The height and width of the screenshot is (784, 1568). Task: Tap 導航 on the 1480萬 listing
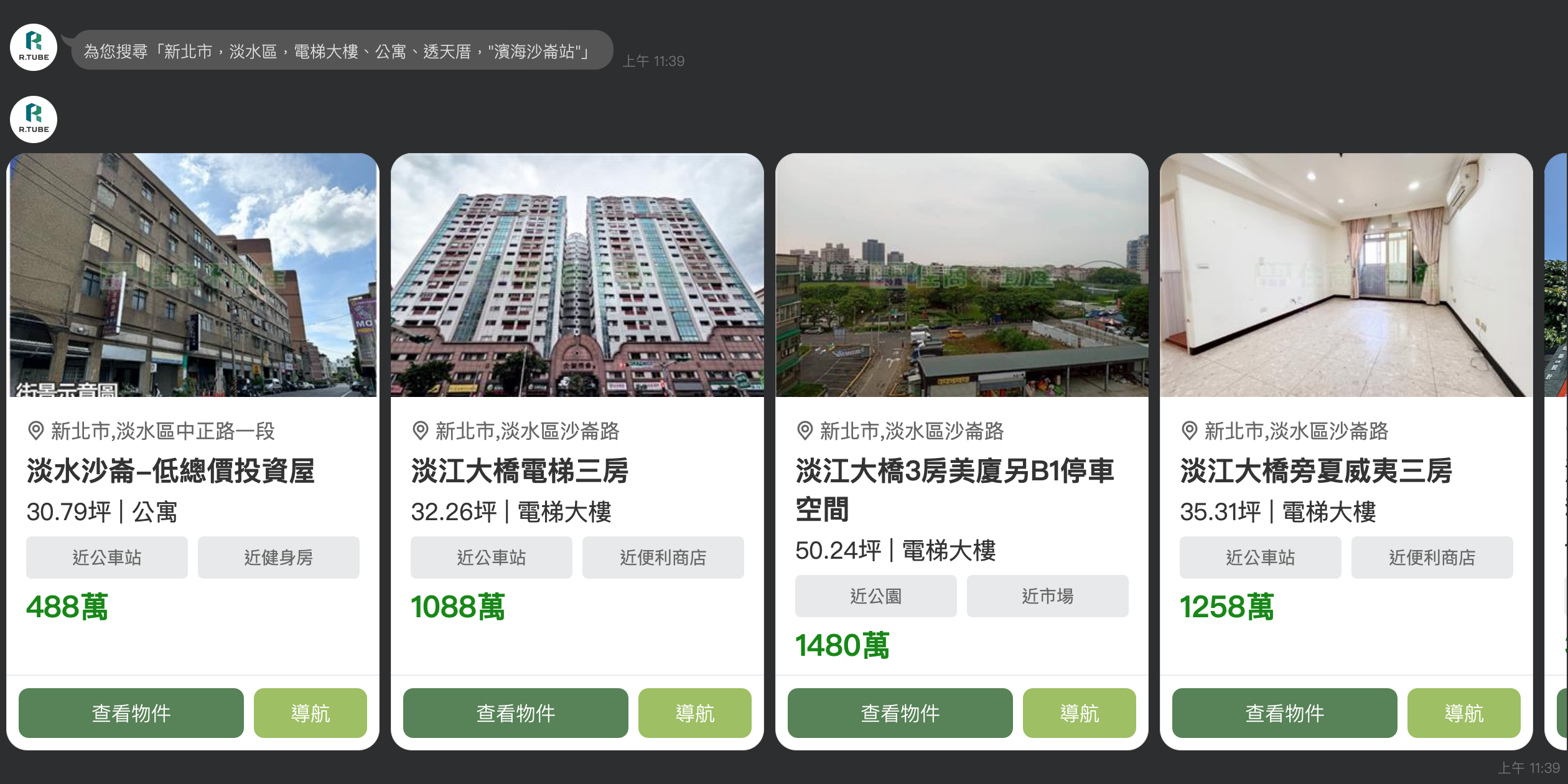[x=1080, y=712]
